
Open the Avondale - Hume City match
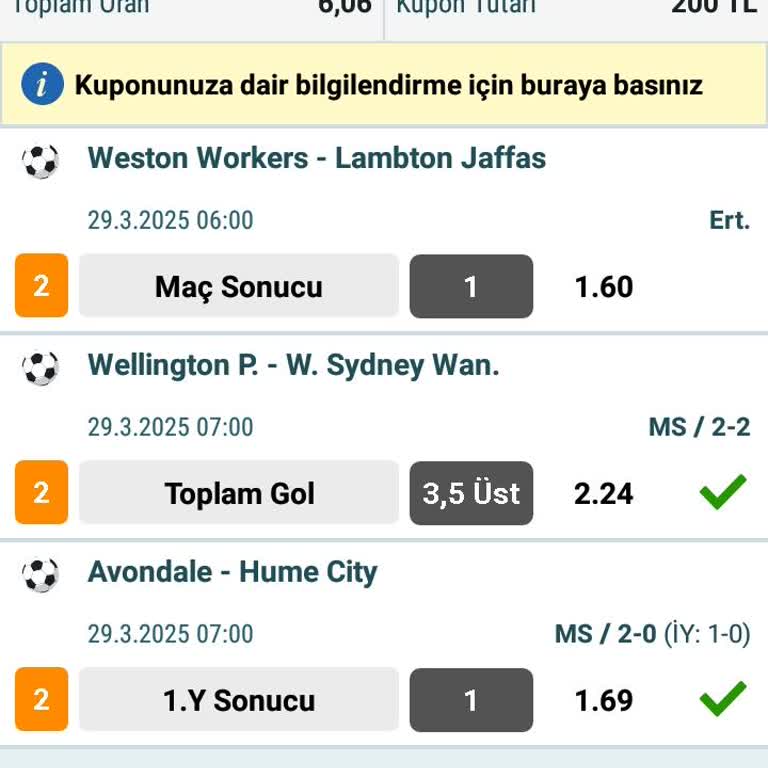[x=232, y=572]
